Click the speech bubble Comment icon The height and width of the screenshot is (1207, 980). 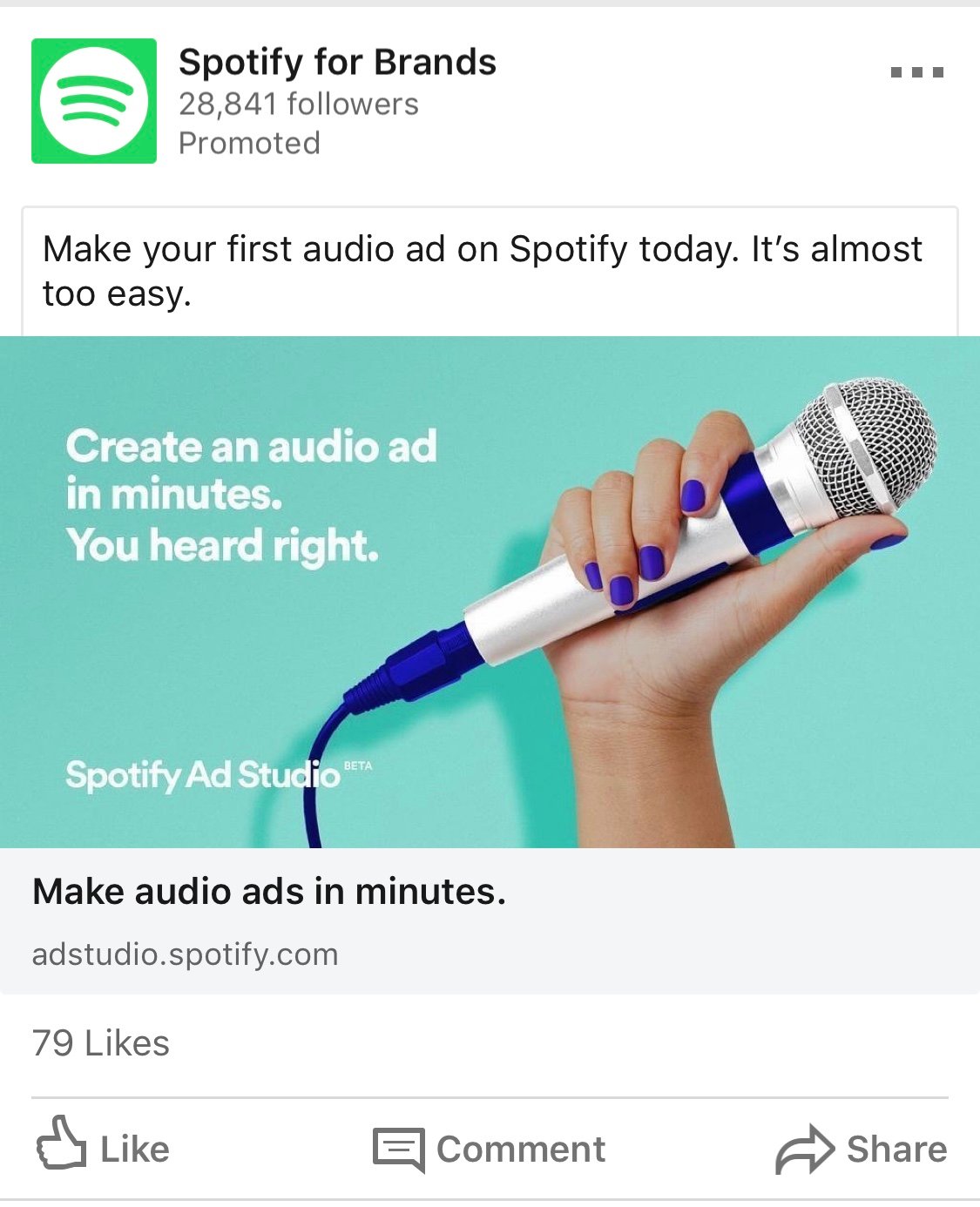pos(401,1148)
